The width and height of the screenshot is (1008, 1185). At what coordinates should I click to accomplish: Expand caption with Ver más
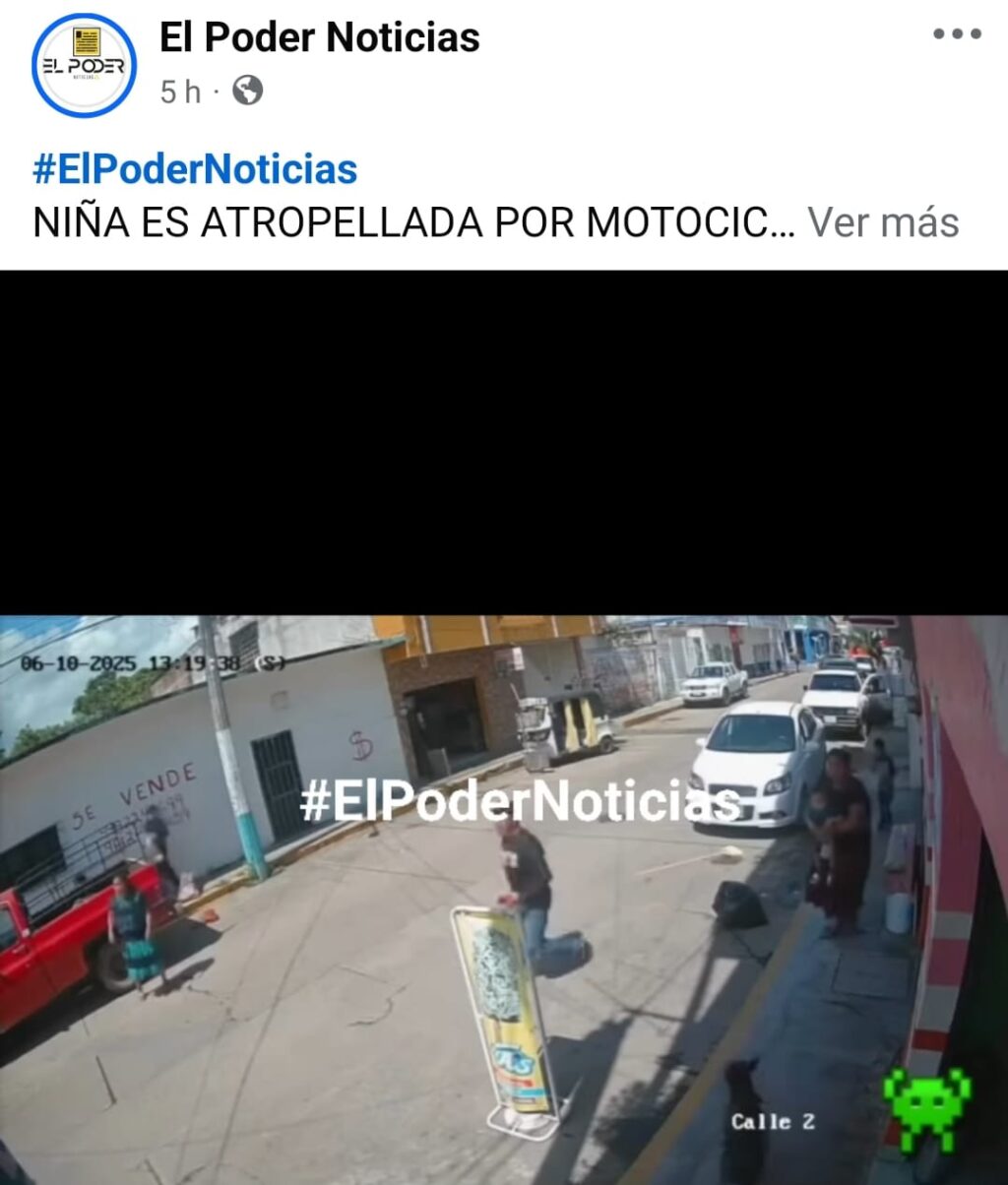[x=883, y=222]
